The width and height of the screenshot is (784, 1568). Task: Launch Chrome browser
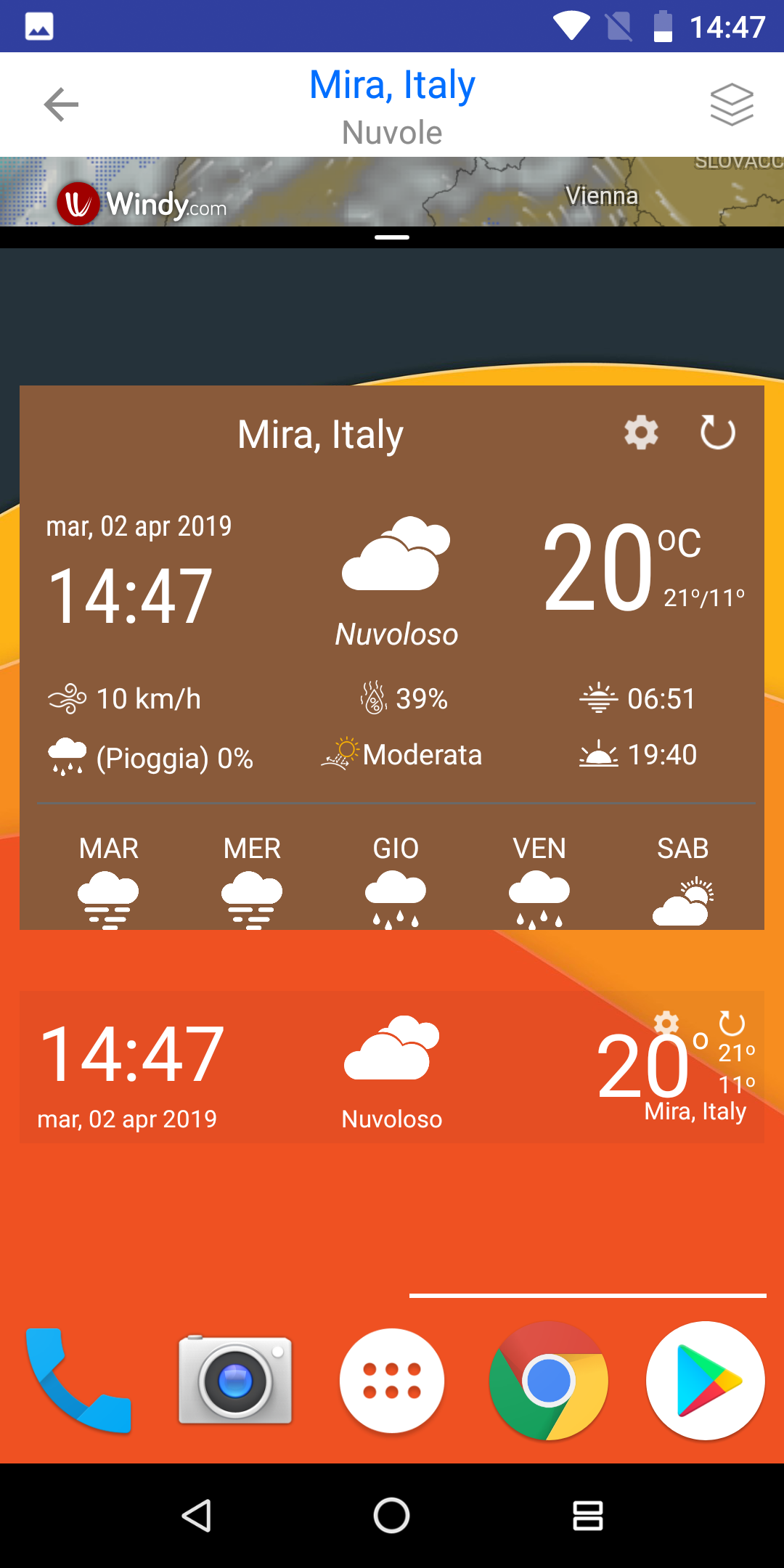[x=549, y=1381]
